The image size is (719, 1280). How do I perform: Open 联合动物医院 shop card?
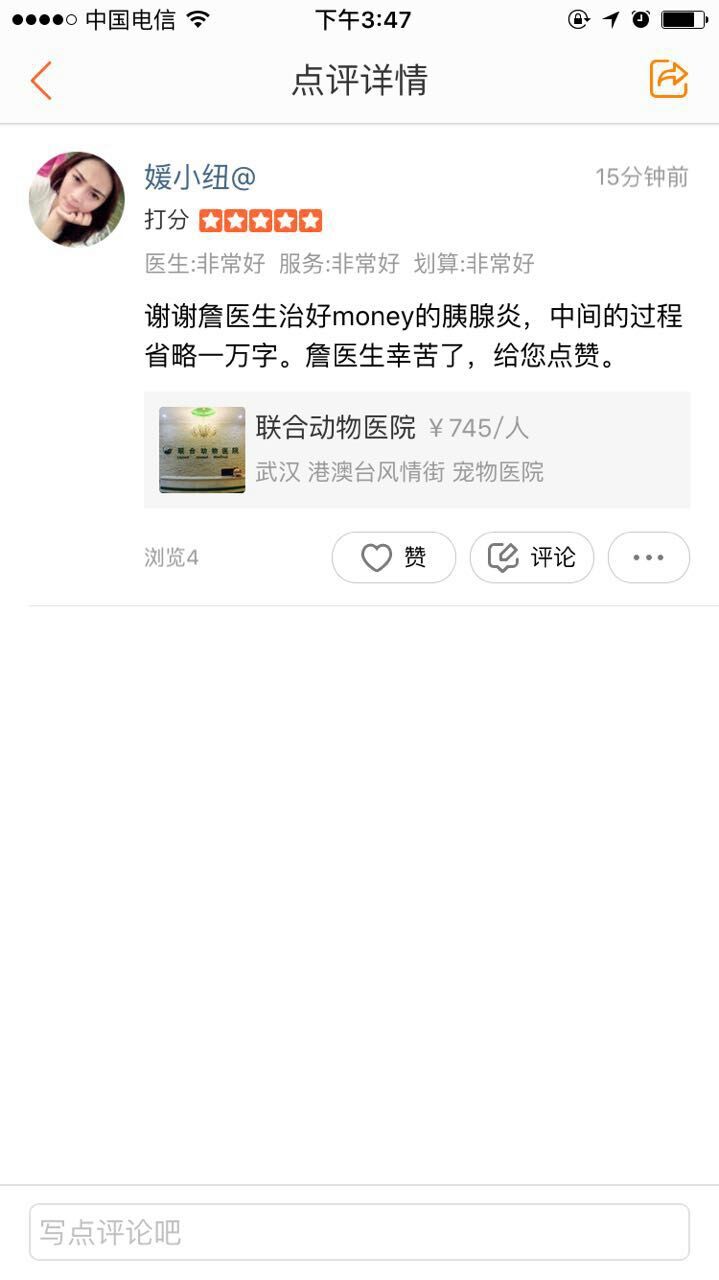tap(416, 449)
